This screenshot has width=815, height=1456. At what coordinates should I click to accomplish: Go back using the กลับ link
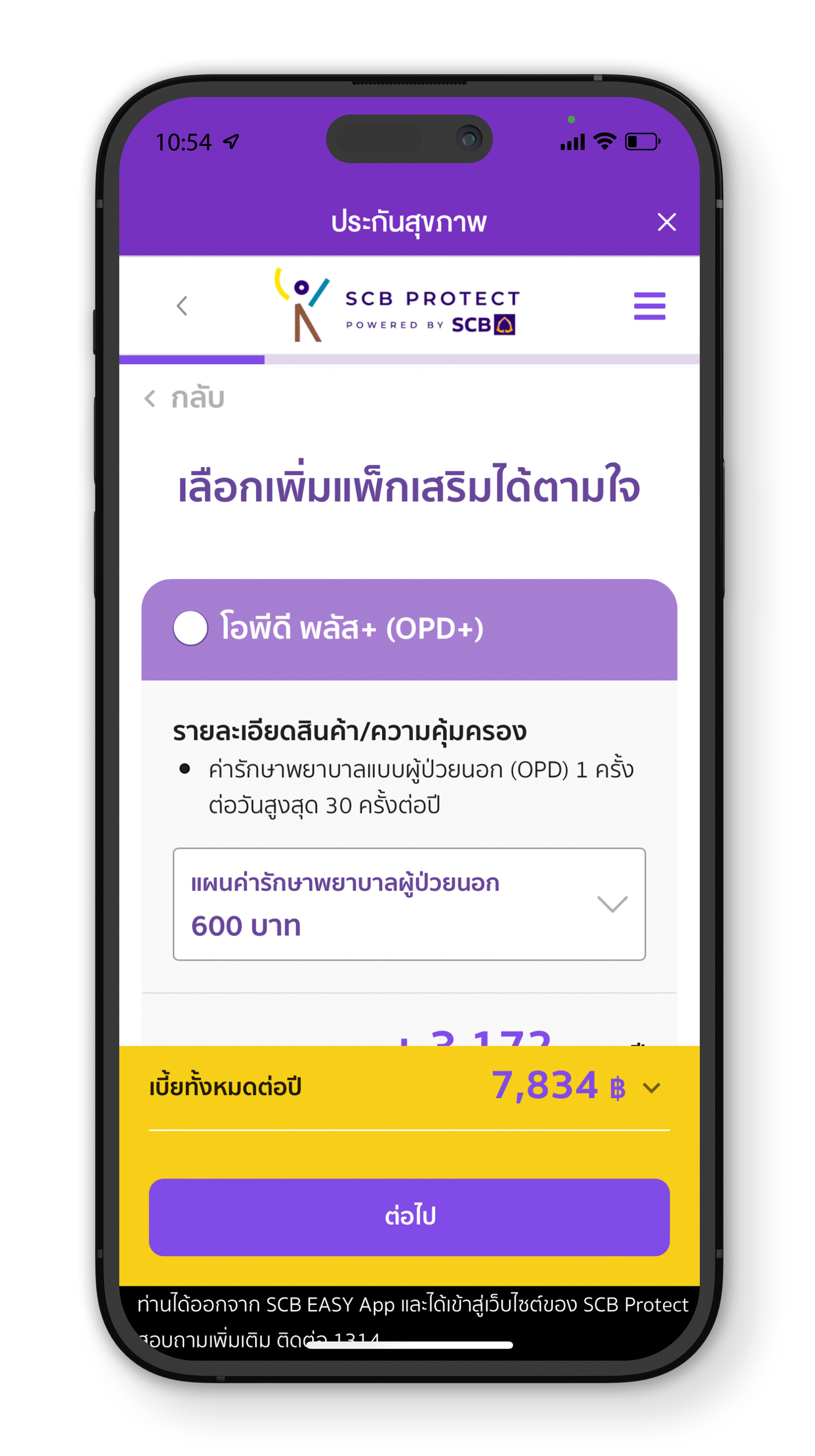(185, 398)
